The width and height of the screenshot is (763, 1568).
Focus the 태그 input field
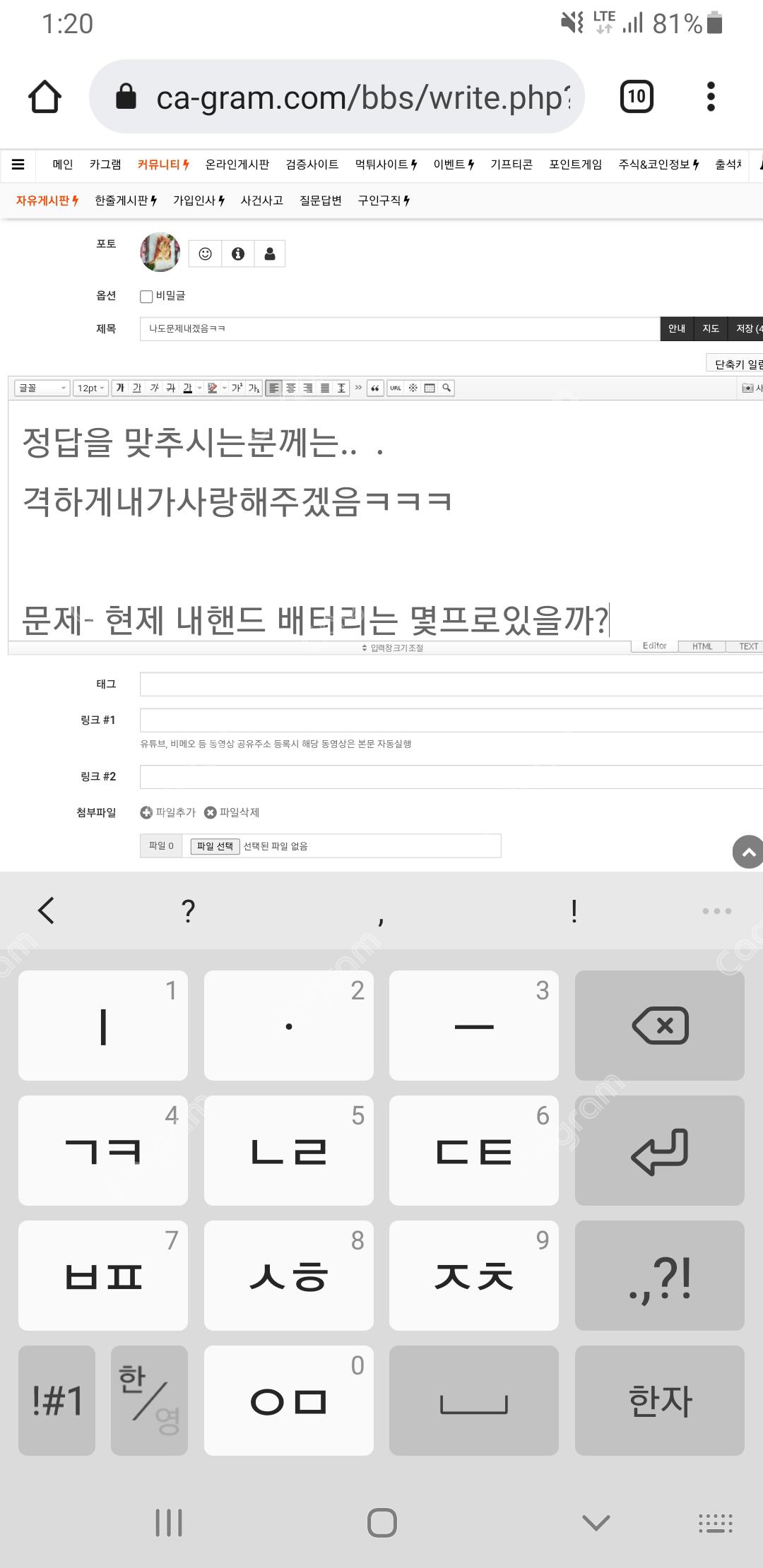pyautogui.click(x=451, y=684)
